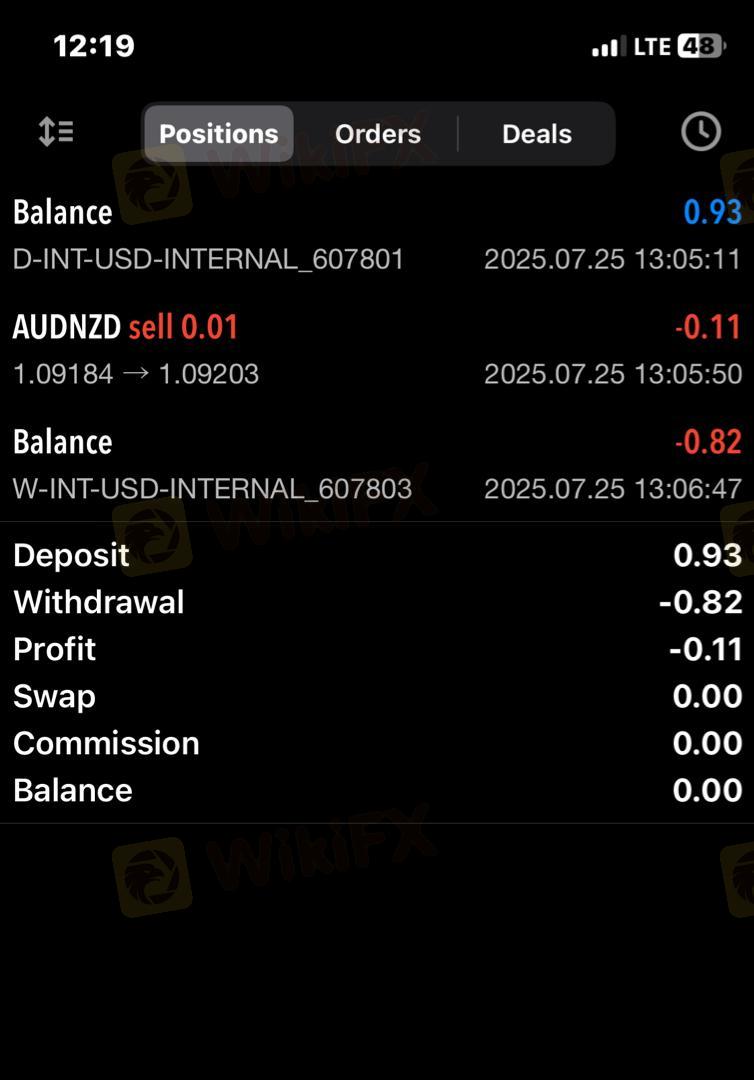Open the sort options icon
This screenshot has height=1080, width=754.
[x=56, y=132]
